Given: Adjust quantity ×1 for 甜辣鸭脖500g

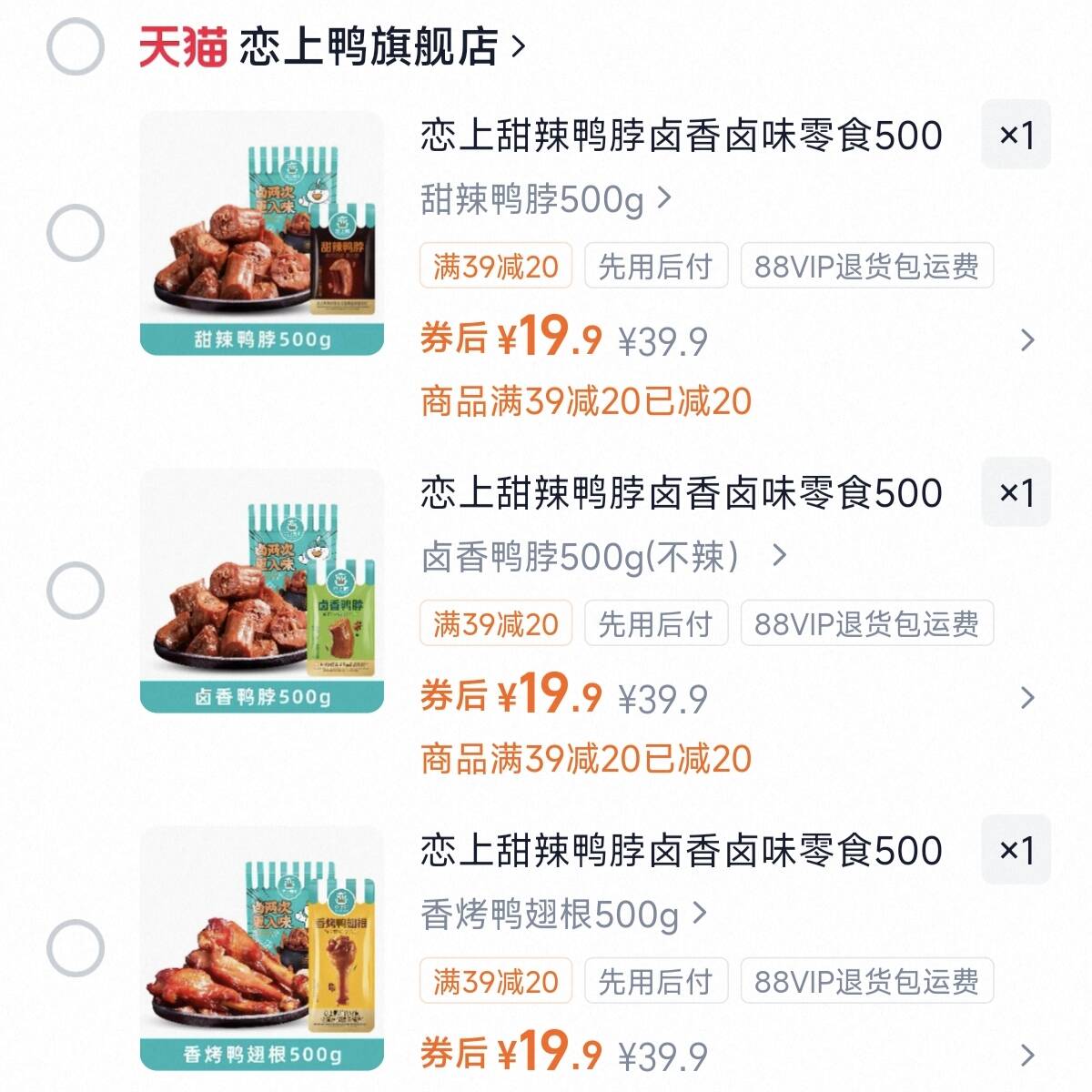Looking at the screenshot, I should [x=1016, y=136].
